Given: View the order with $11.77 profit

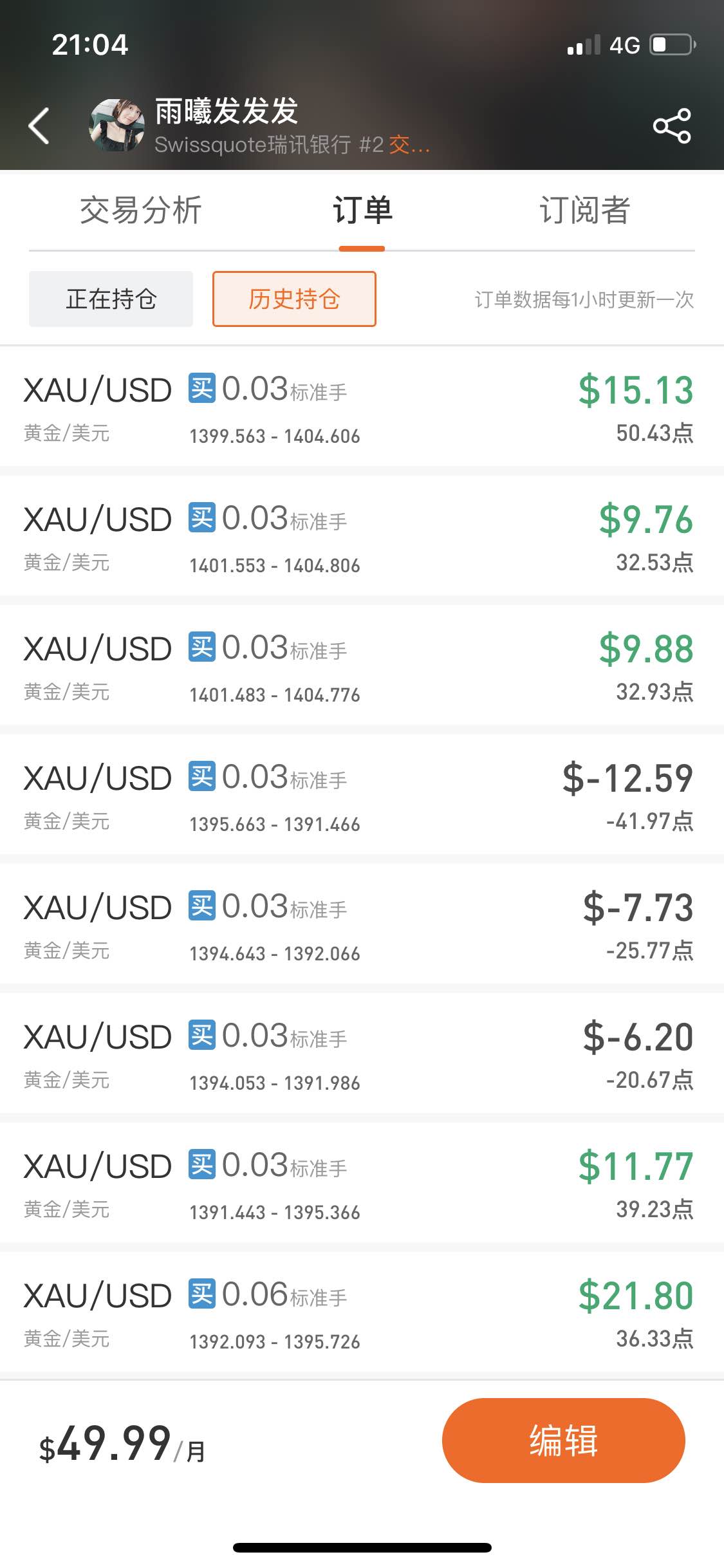Looking at the screenshot, I should (362, 1183).
